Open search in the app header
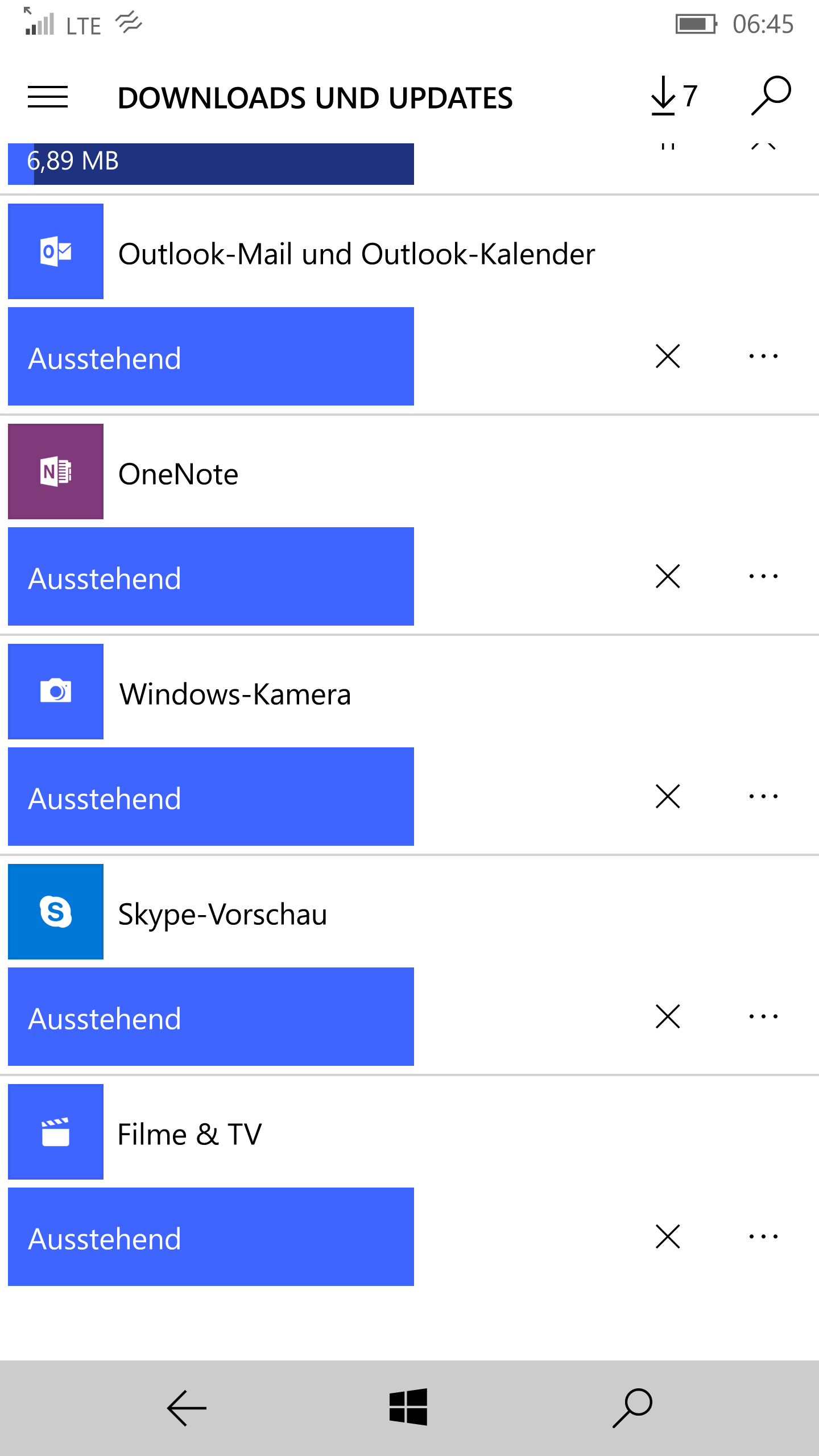 (x=771, y=96)
